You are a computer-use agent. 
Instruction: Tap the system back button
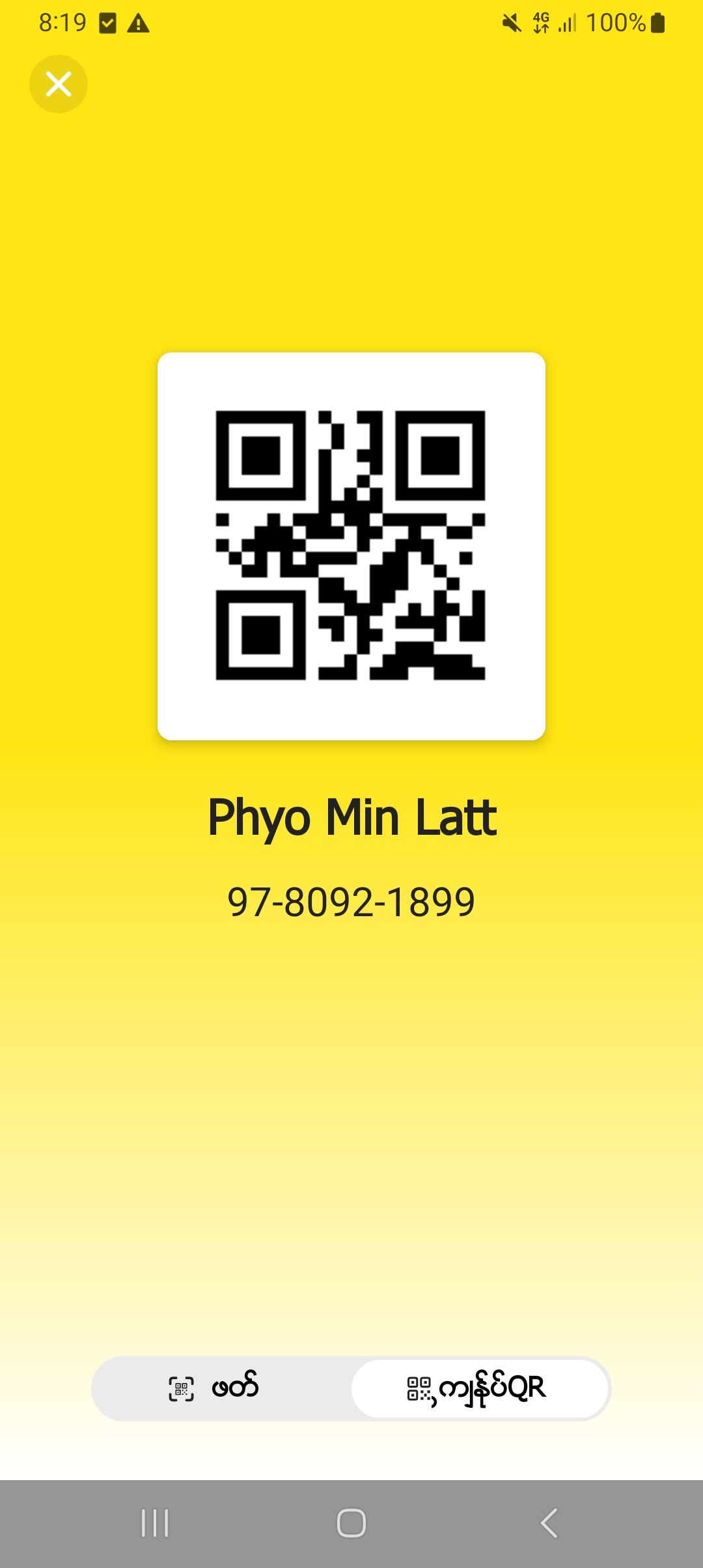point(549,1523)
